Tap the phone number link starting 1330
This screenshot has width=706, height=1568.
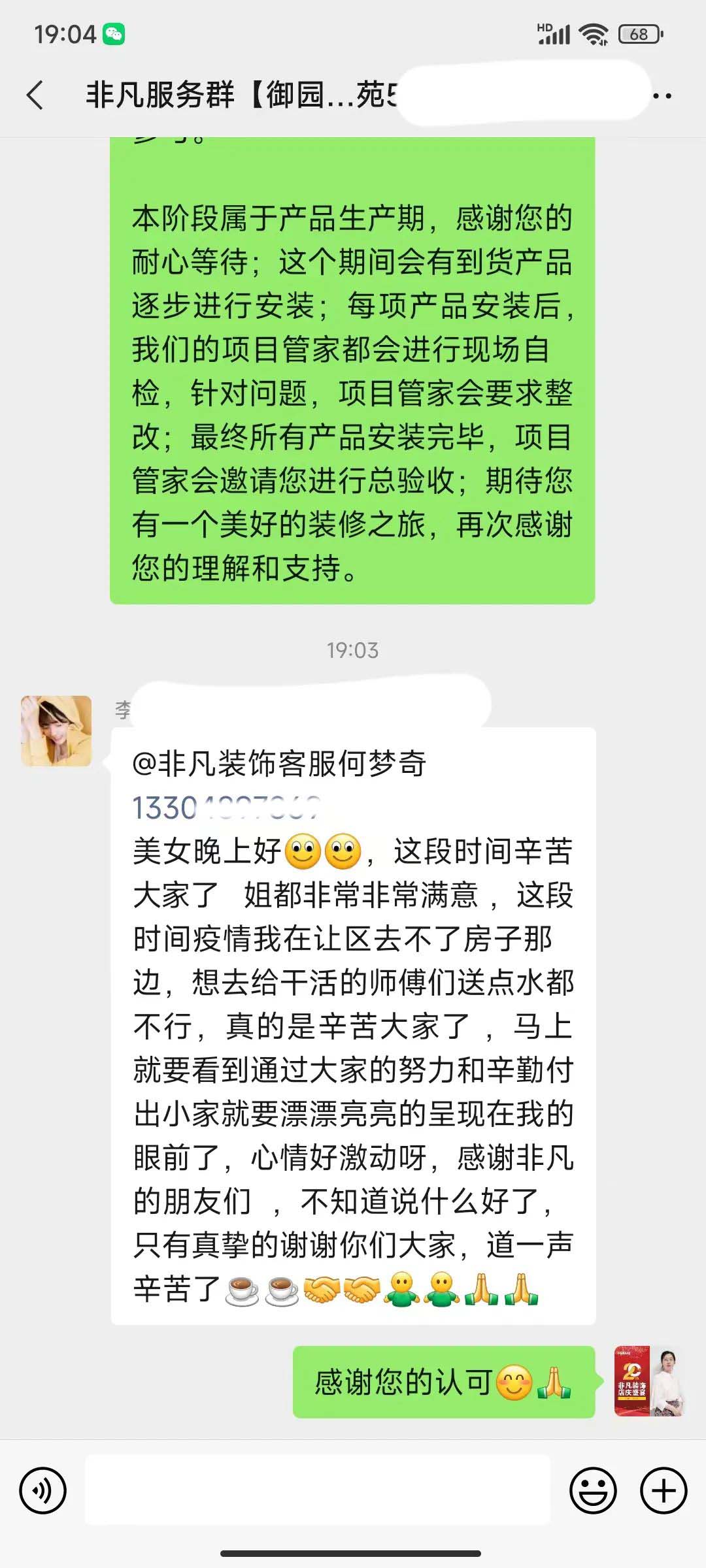[226, 808]
